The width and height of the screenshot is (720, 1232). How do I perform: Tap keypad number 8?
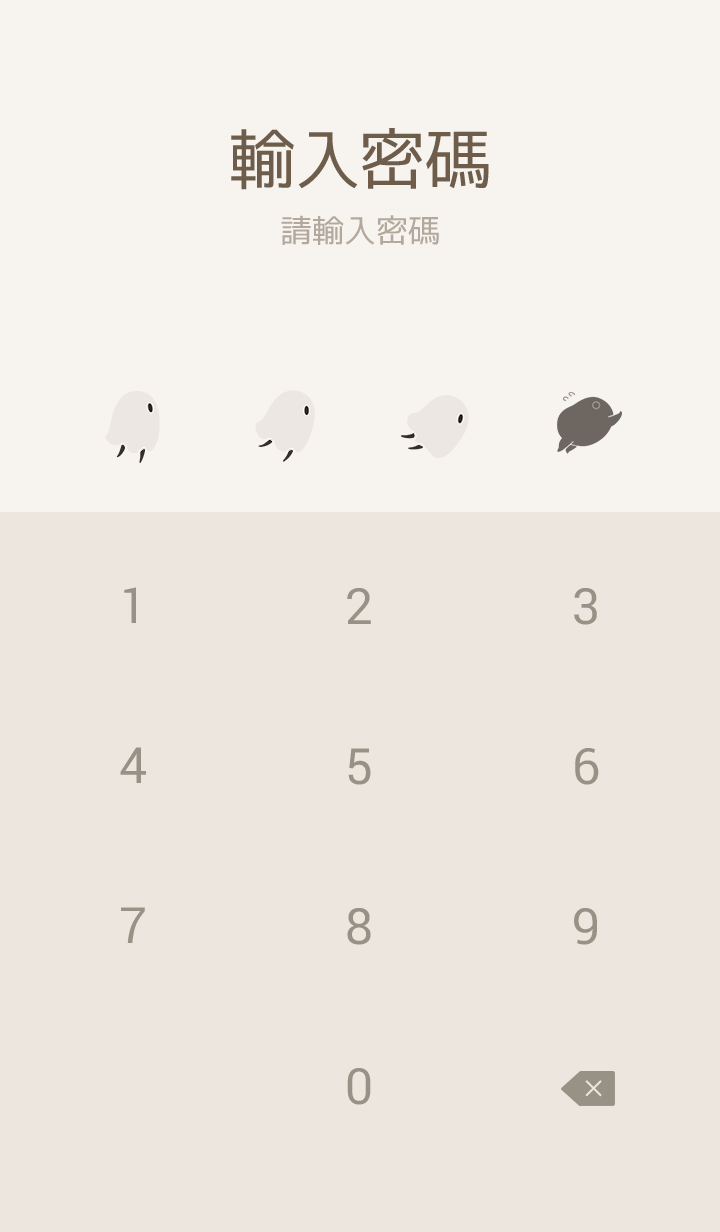(x=359, y=927)
